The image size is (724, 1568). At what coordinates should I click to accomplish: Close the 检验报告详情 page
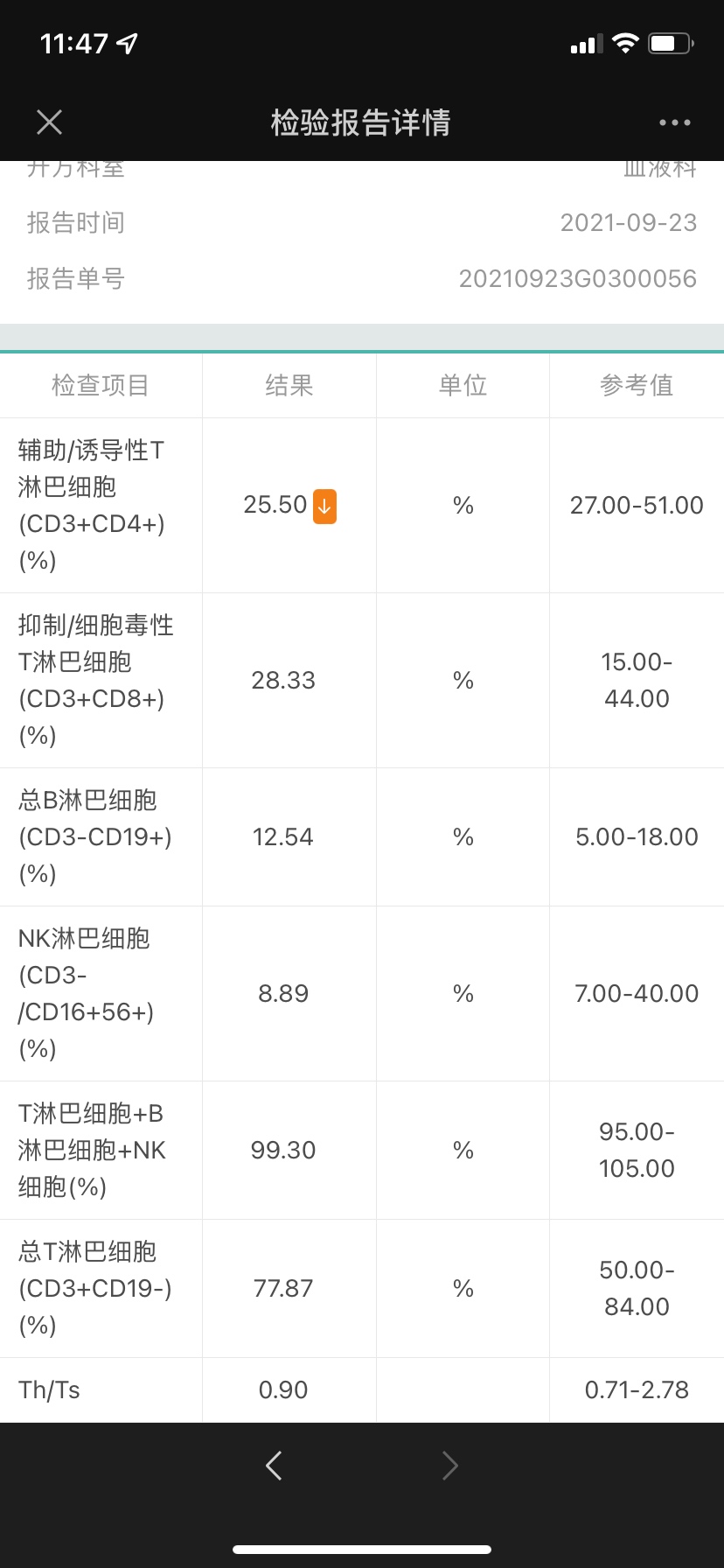click(x=50, y=122)
